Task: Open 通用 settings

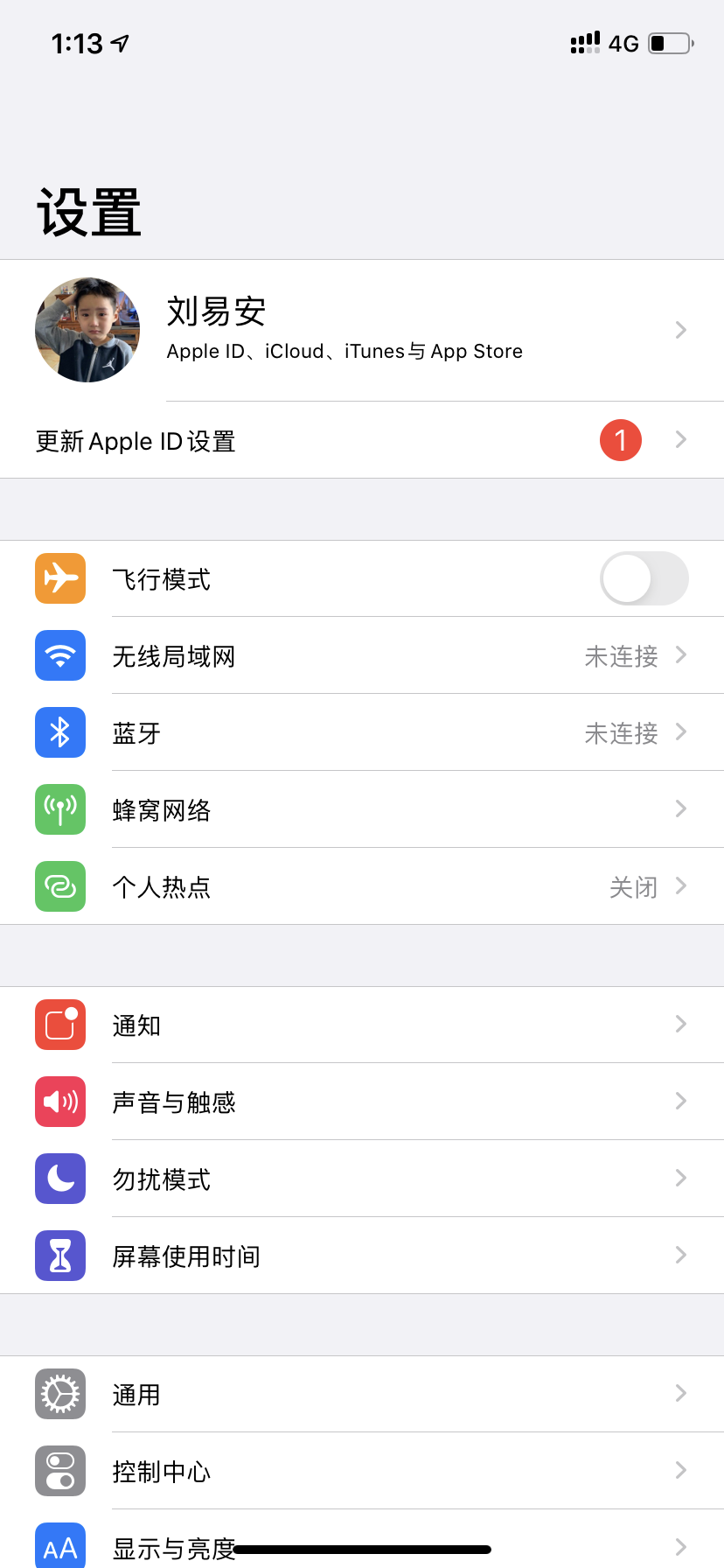Action: (362, 1394)
